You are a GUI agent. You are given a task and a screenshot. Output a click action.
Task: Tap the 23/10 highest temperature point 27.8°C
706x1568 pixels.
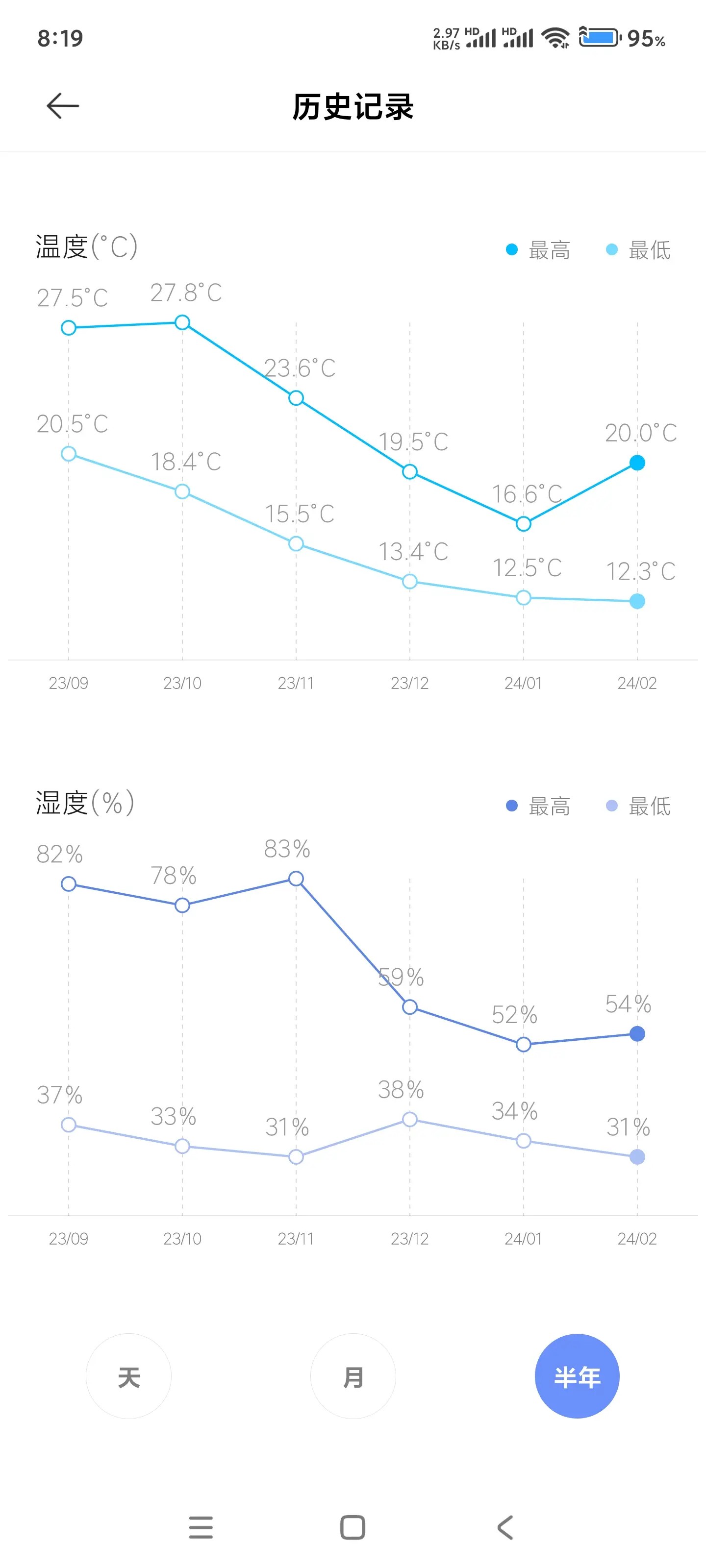[182, 322]
